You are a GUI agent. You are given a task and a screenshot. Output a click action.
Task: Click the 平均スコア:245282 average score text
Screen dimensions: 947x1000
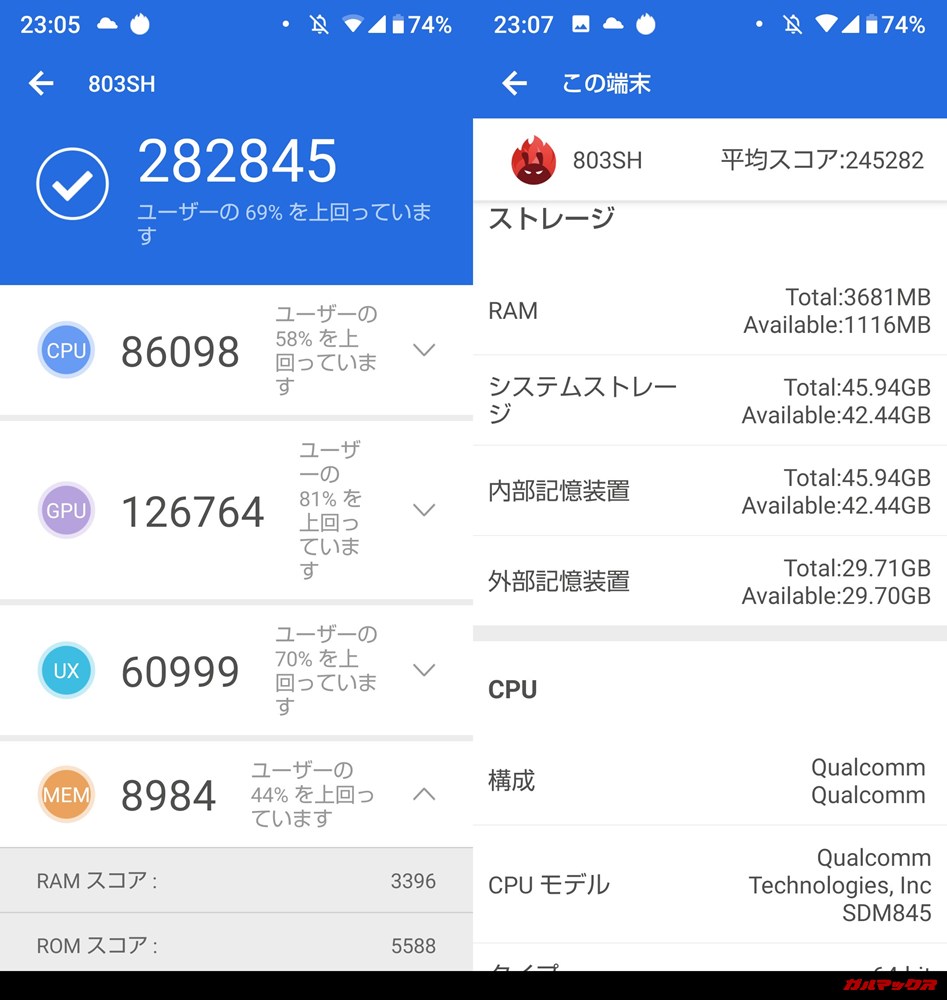point(822,160)
